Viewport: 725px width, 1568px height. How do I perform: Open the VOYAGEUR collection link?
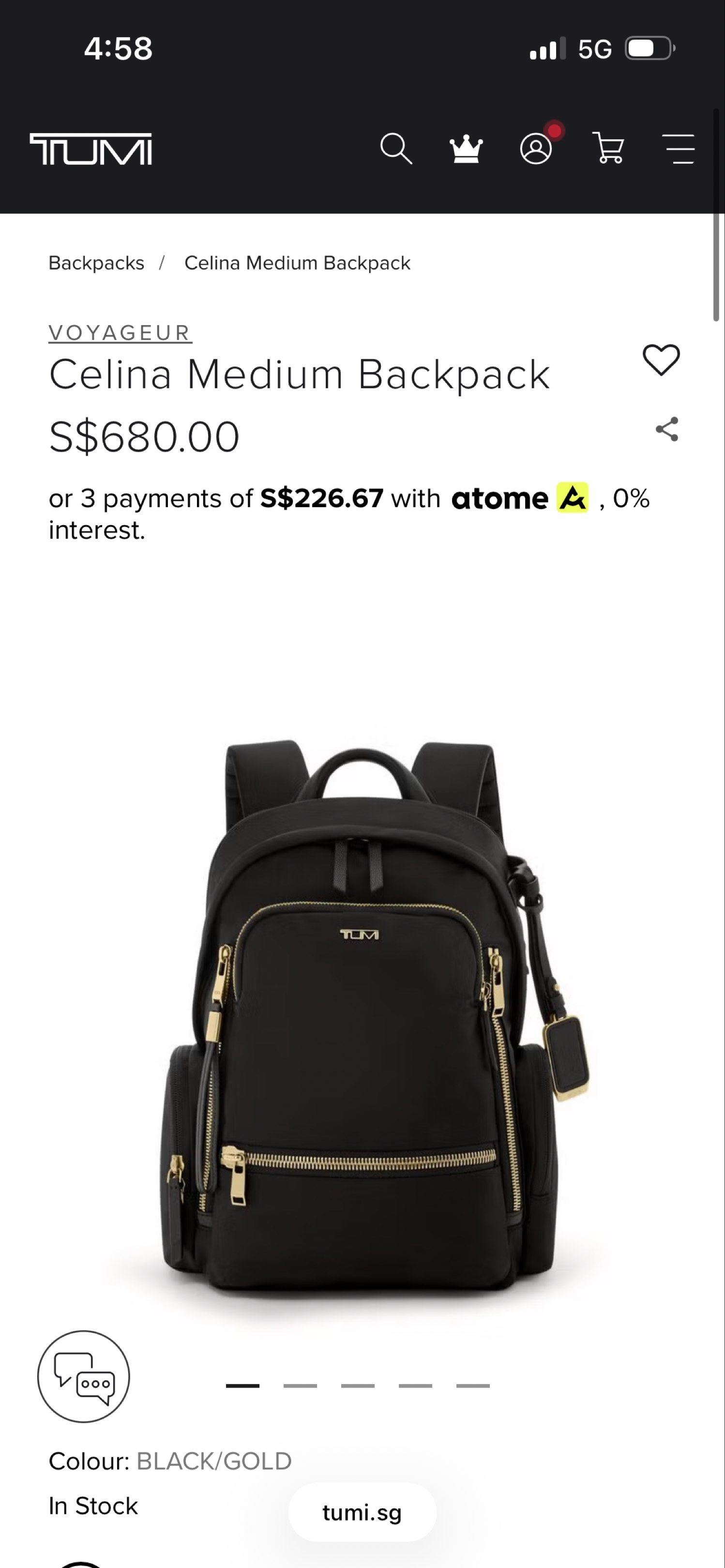pyautogui.click(x=121, y=332)
